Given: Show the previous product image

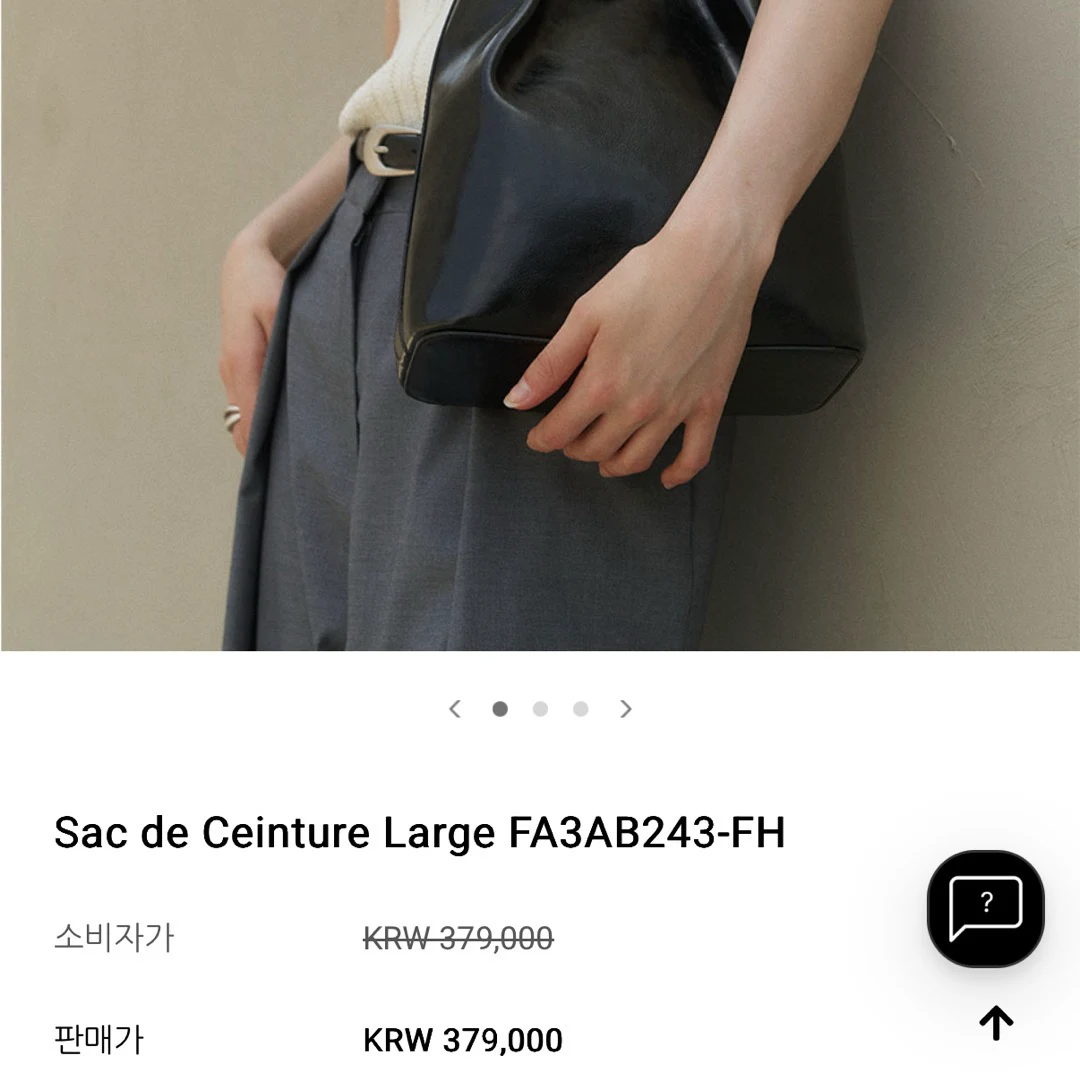Looking at the screenshot, I should [455, 709].
